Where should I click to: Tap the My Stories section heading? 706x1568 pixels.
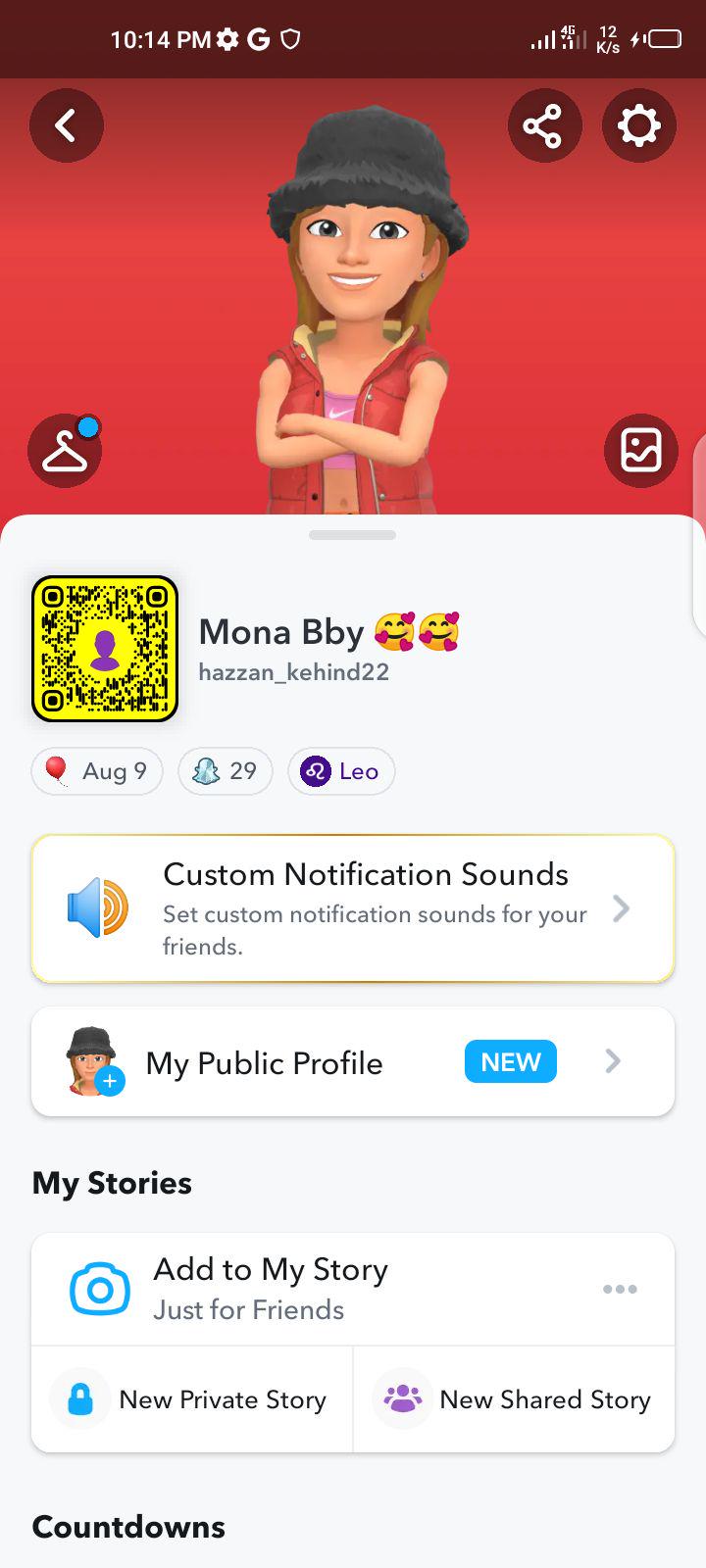pyautogui.click(x=111, y=1183)
